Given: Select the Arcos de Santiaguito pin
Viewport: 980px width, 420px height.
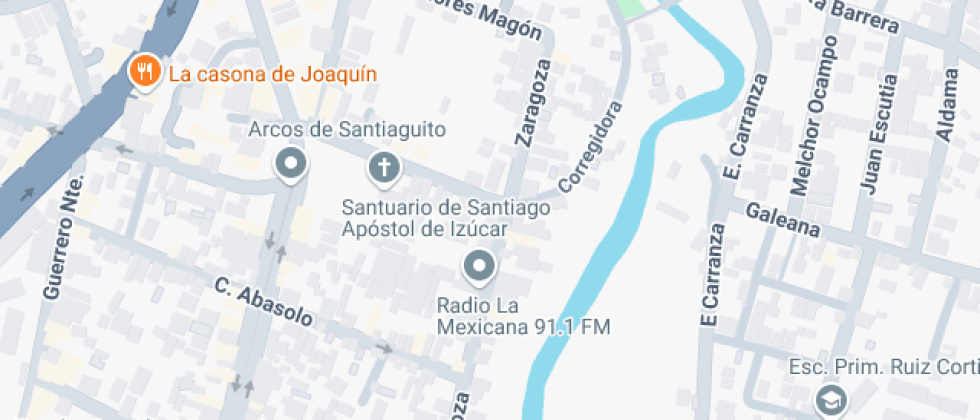Looking at the screenshot, I should (291, 165).
